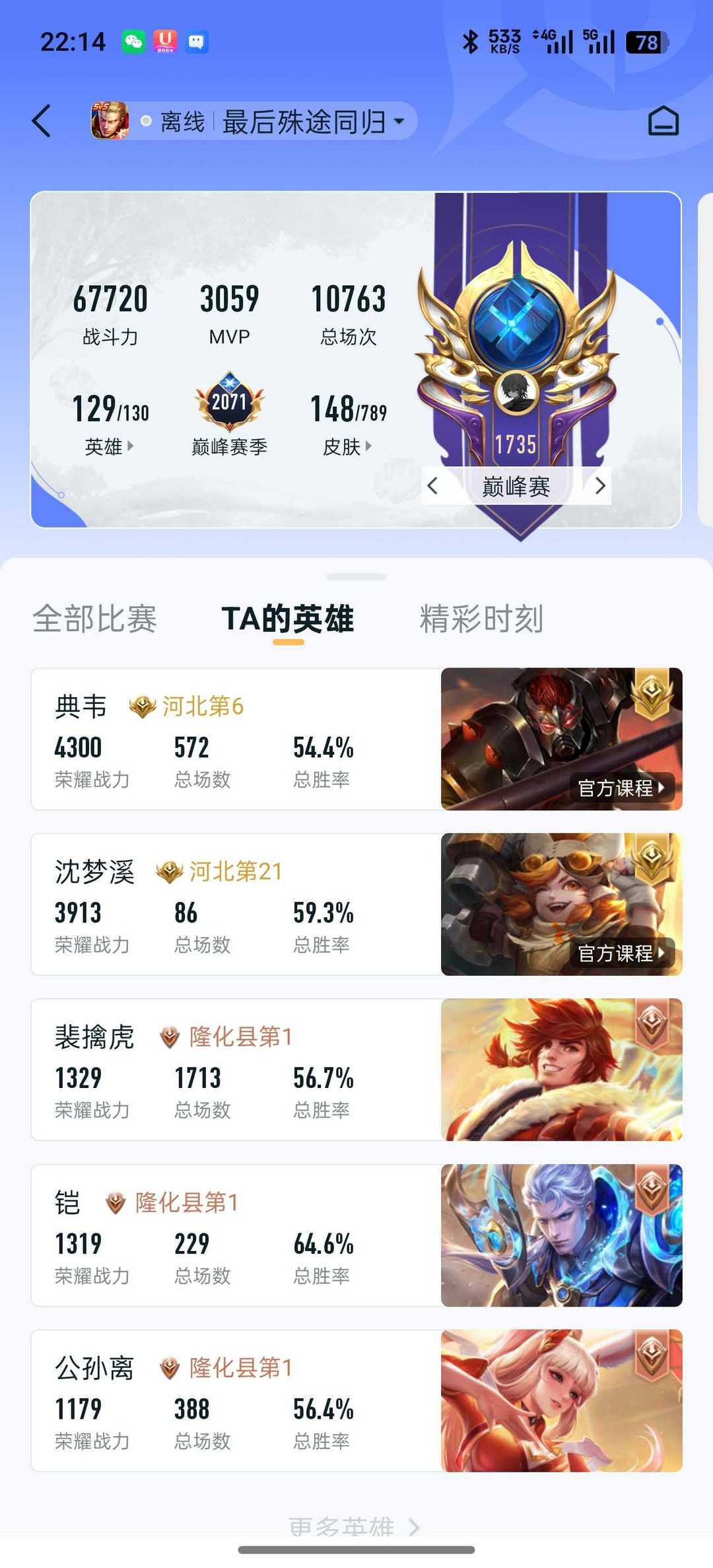The height and width of the screenshot is (1568, 713).
Task: Show next rank mode with right arrow
Action: [x=599, y=486]
